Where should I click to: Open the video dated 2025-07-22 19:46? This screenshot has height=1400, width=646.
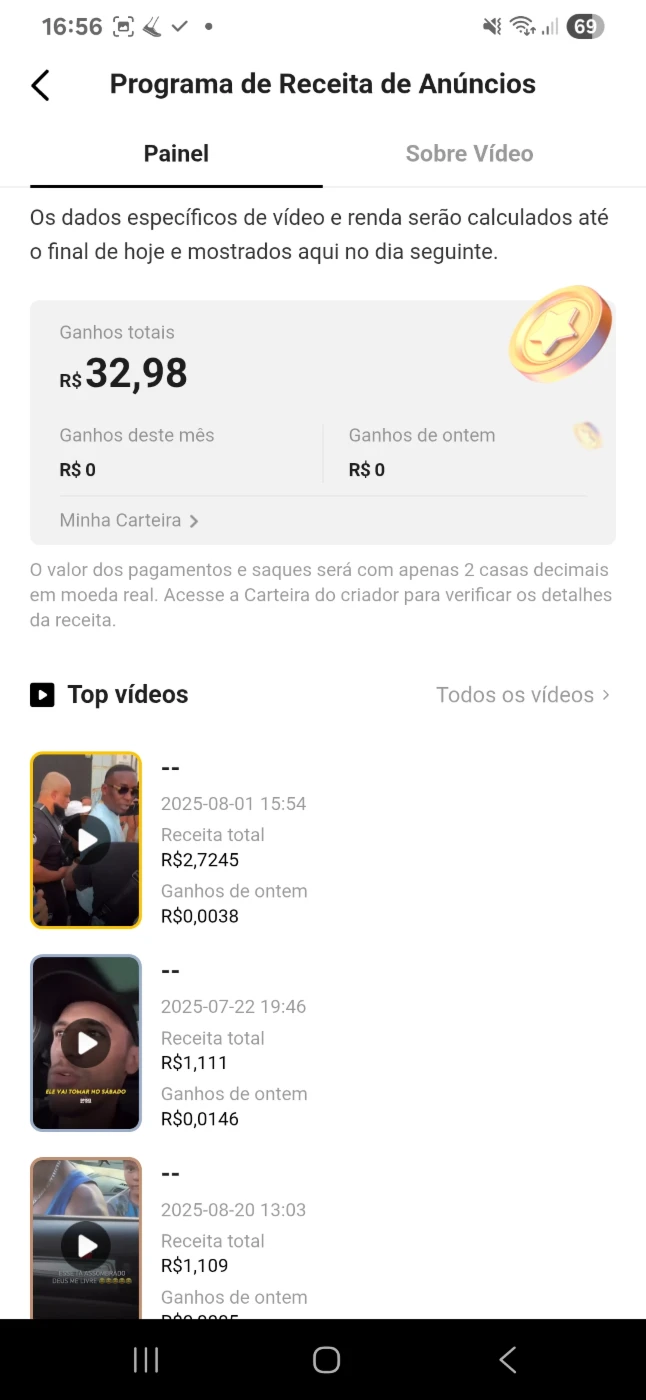tap(86, 1043)
